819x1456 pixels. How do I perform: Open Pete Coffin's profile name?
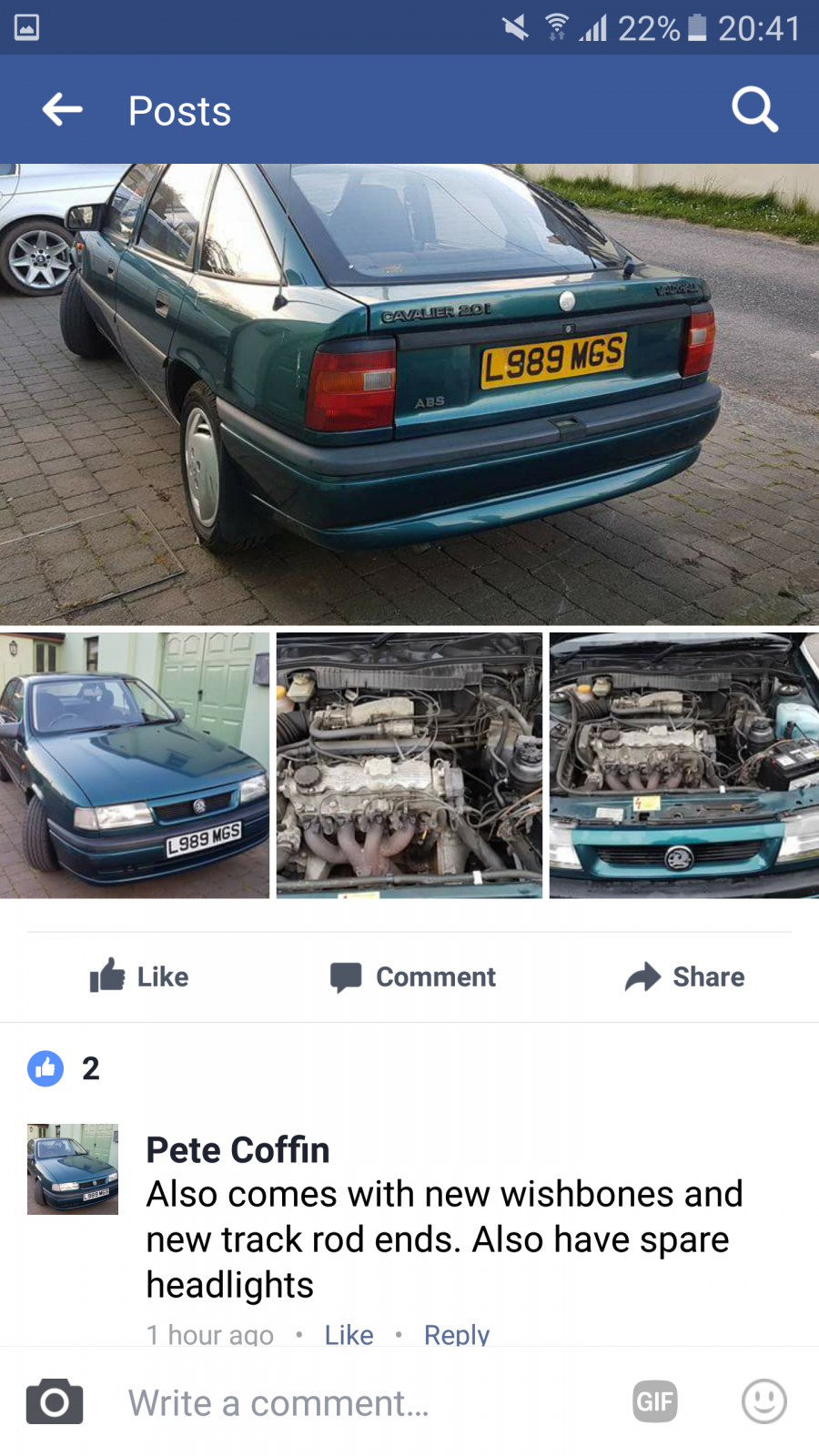click(238, 1150)
